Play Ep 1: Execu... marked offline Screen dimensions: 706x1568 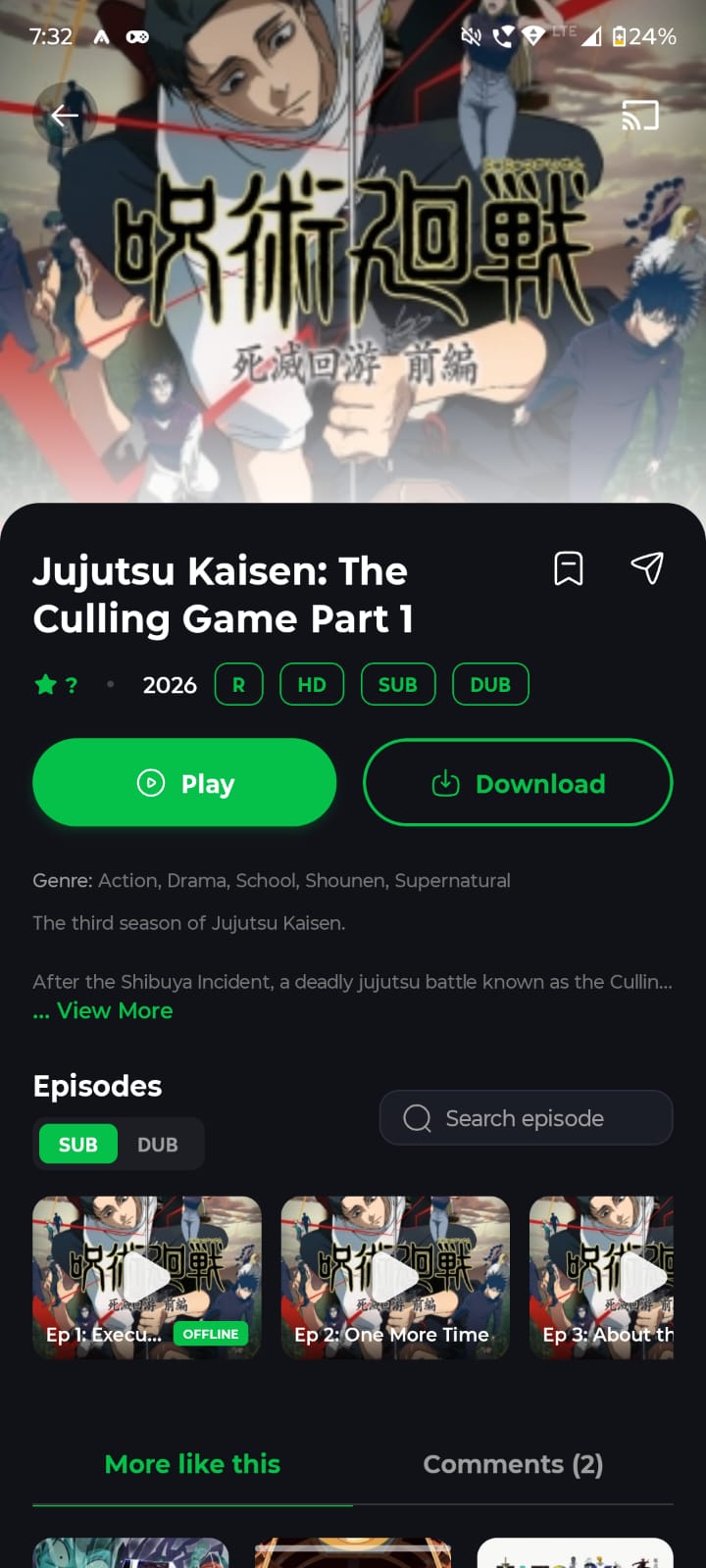[147, 1276]
